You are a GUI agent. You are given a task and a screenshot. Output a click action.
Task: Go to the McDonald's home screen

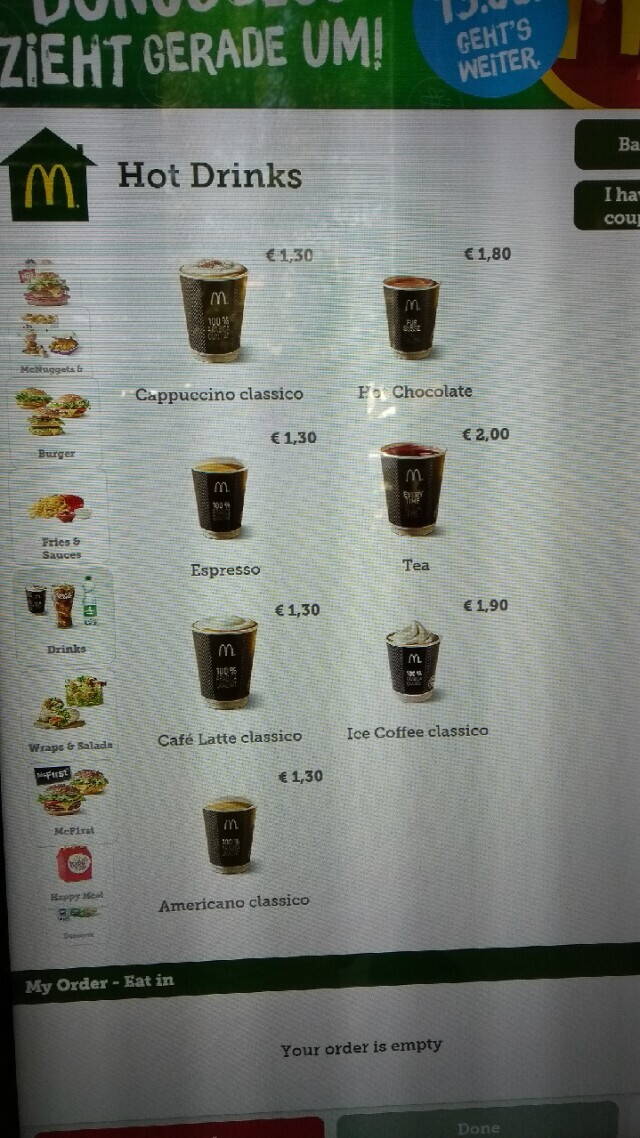[x=47, y=178]
